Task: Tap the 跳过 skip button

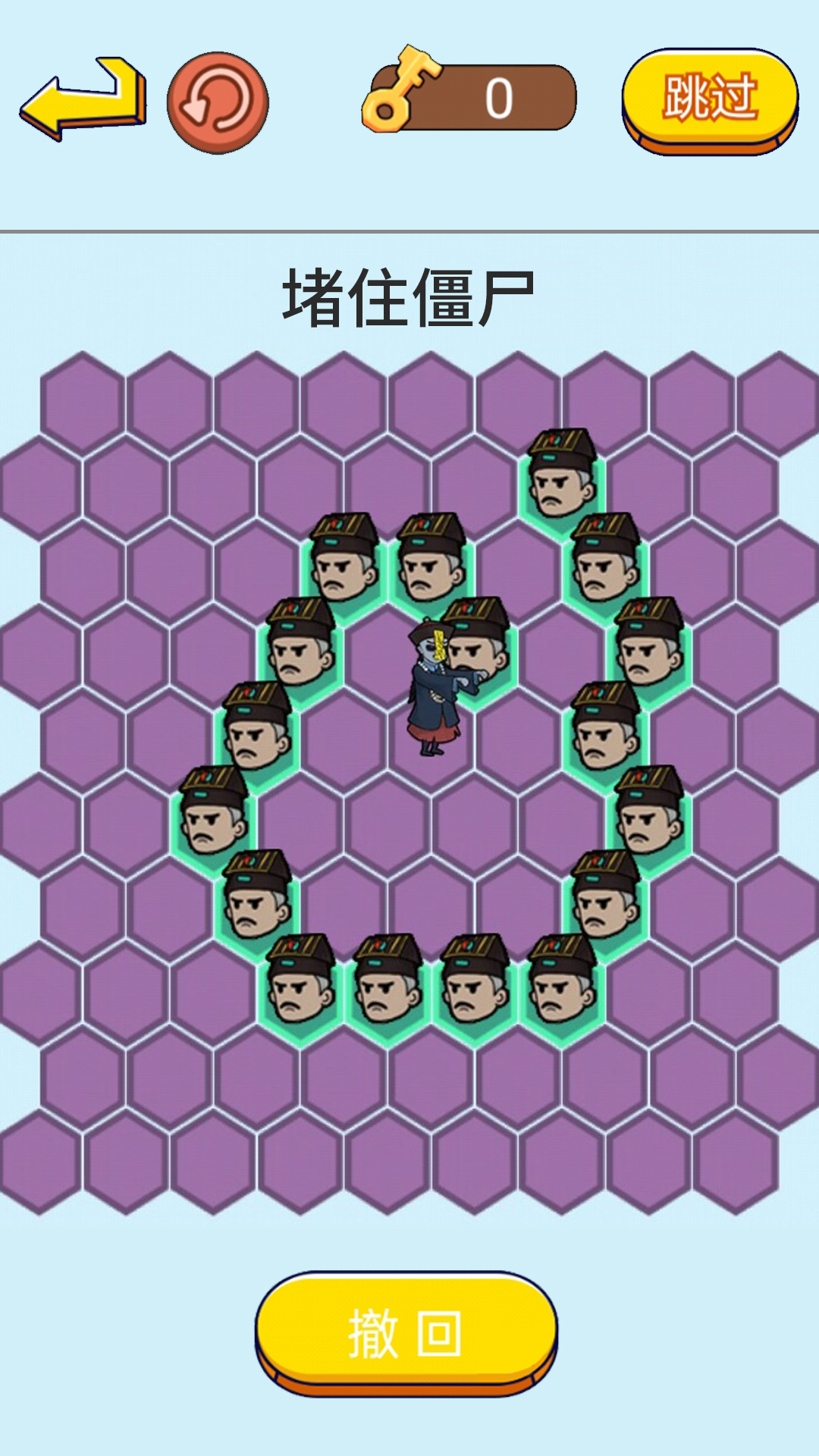Action: [709, 99]
